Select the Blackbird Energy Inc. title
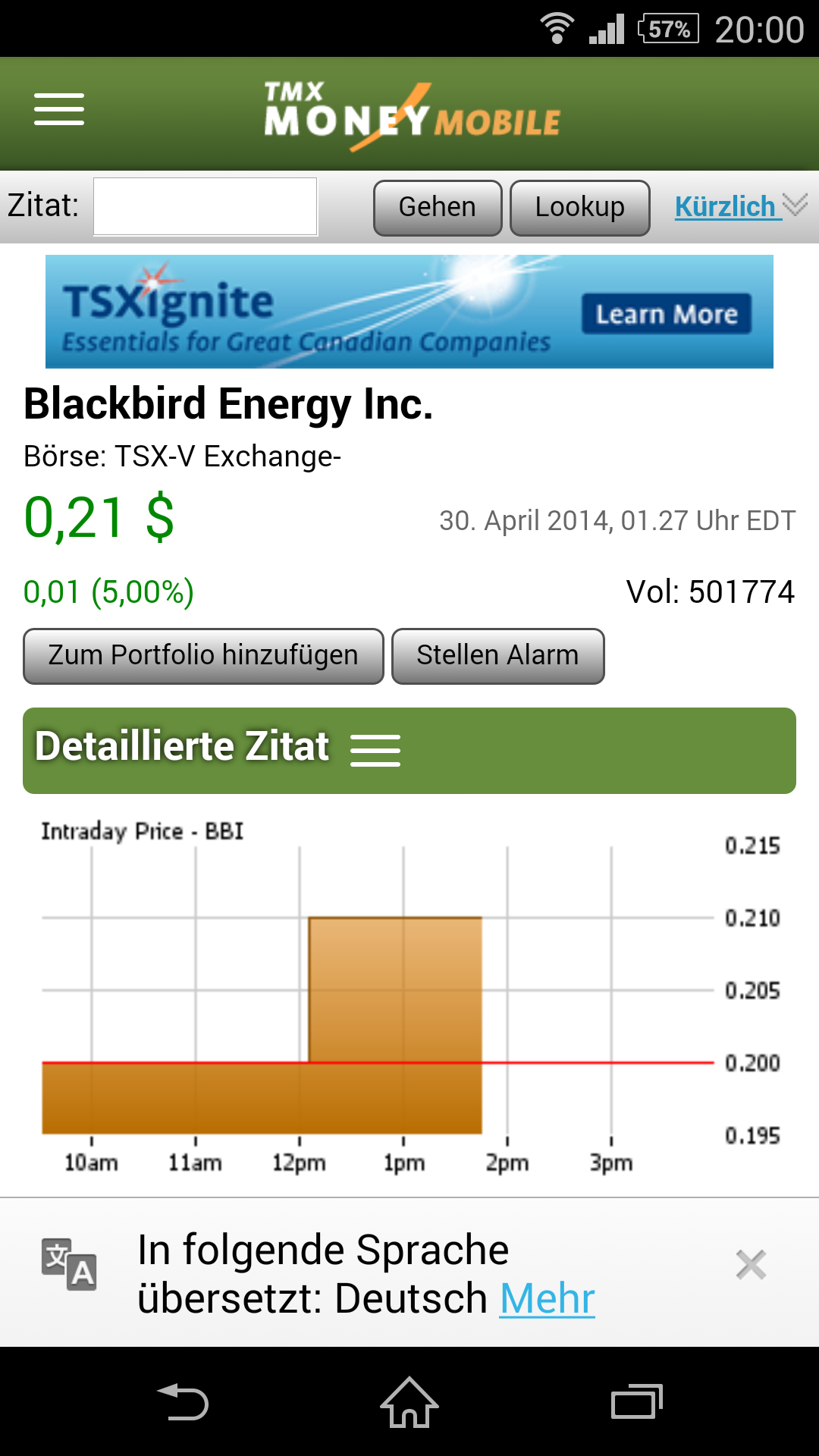This screenshot has width=819, height=1456. coord(227,404)
